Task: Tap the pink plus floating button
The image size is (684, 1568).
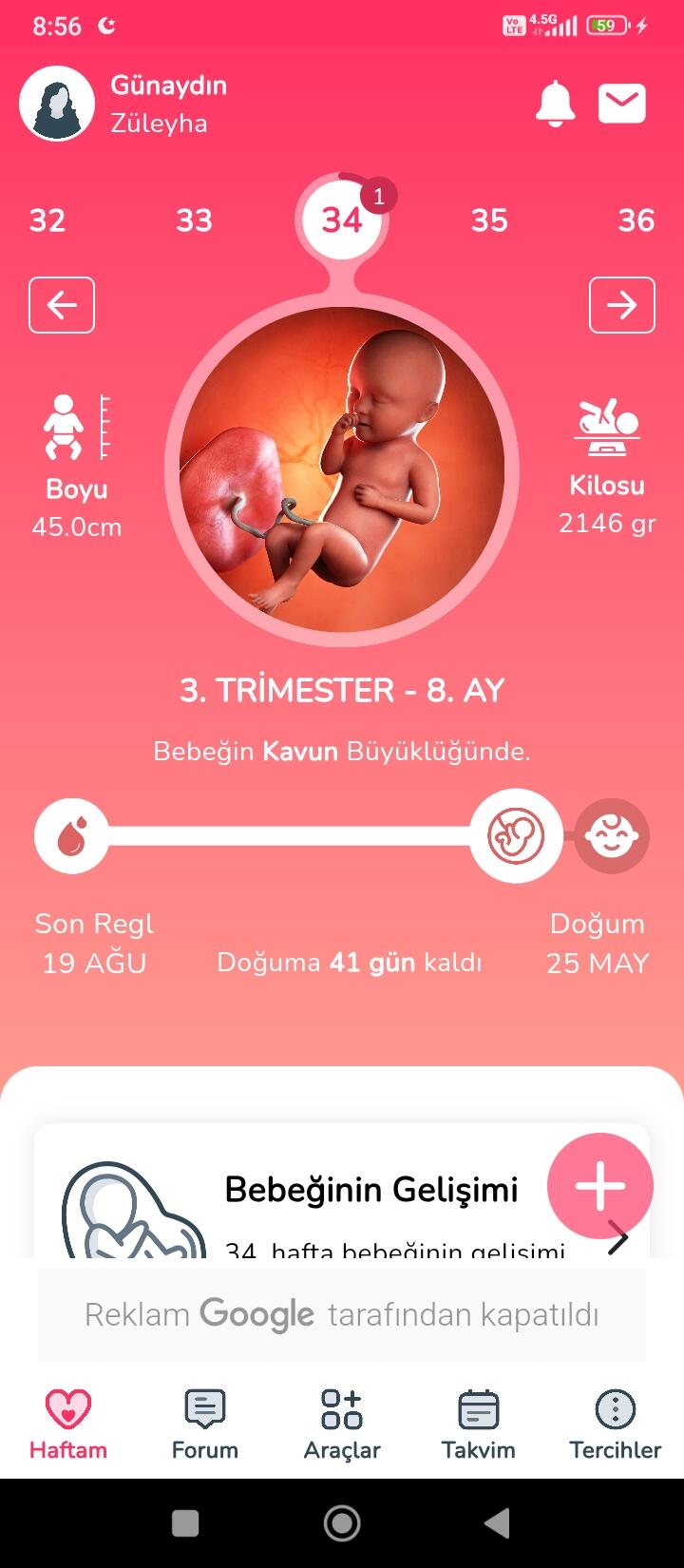Action: click(x=600, y=1186)
